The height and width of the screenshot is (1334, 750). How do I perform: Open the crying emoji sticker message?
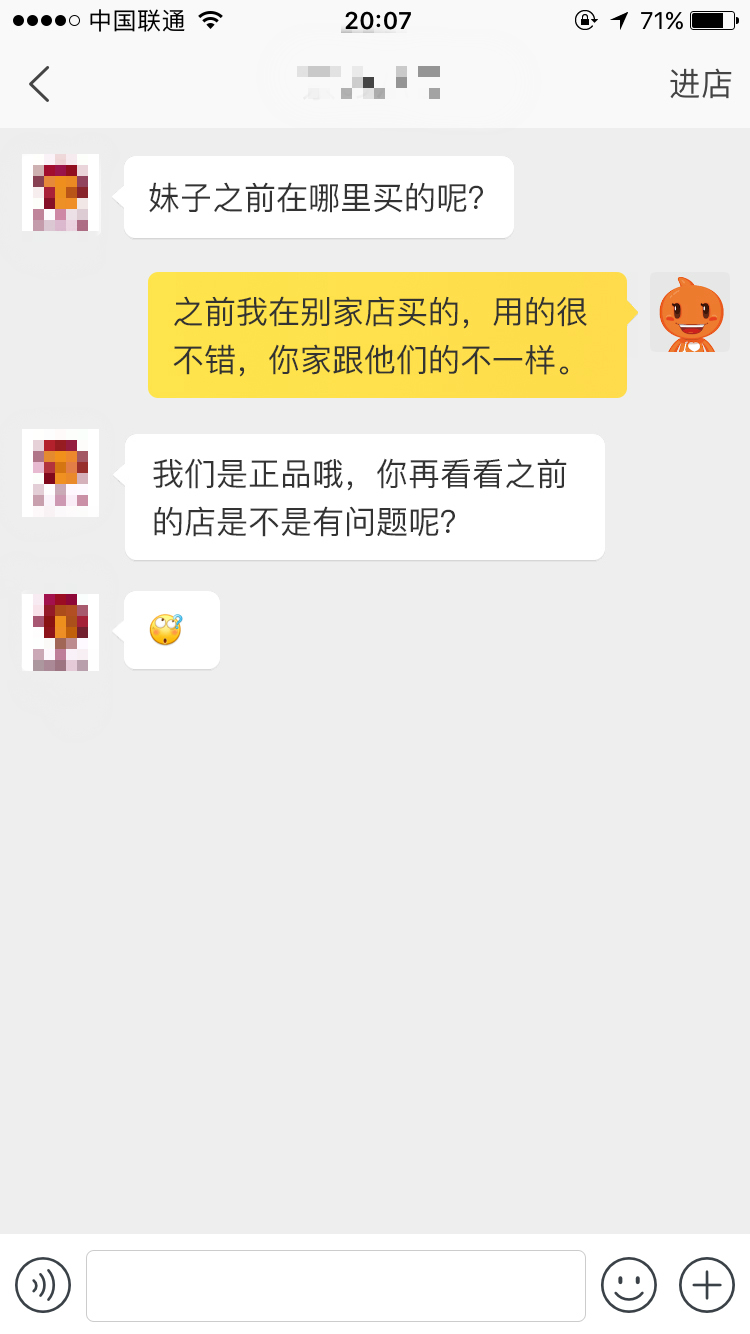tap(171, 629)
